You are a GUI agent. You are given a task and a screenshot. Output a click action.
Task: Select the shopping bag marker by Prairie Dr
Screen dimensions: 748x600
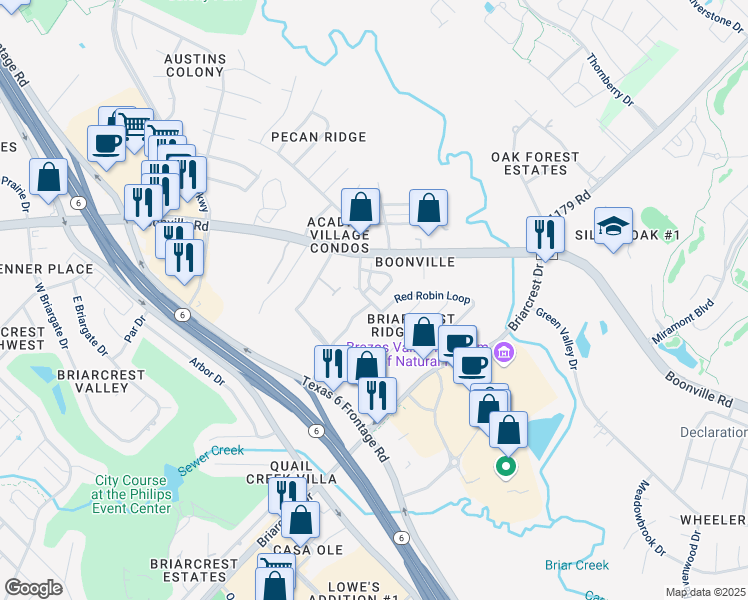48,177
